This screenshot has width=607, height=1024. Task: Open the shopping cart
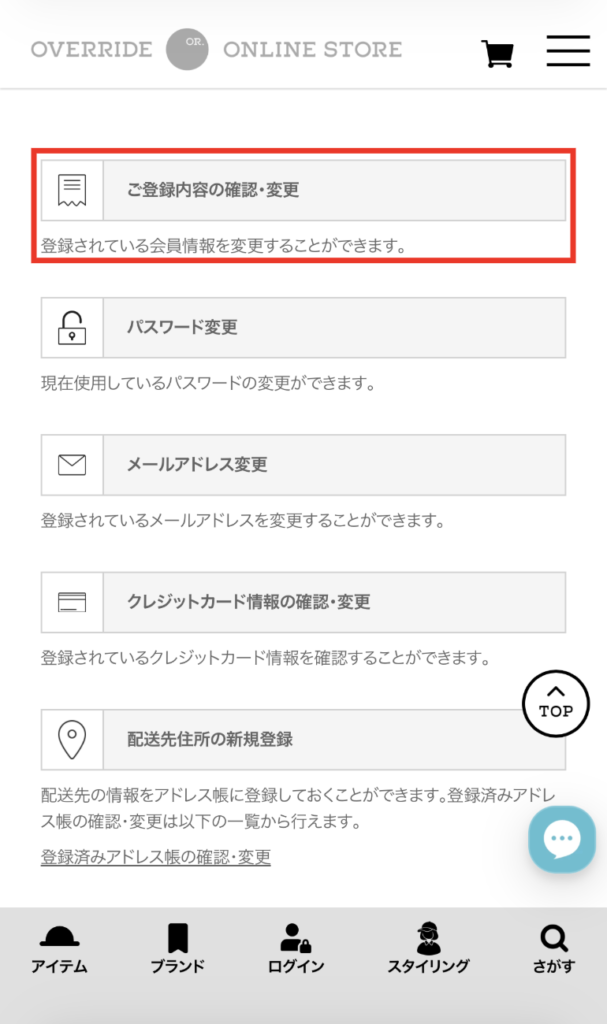pos(497,52)
